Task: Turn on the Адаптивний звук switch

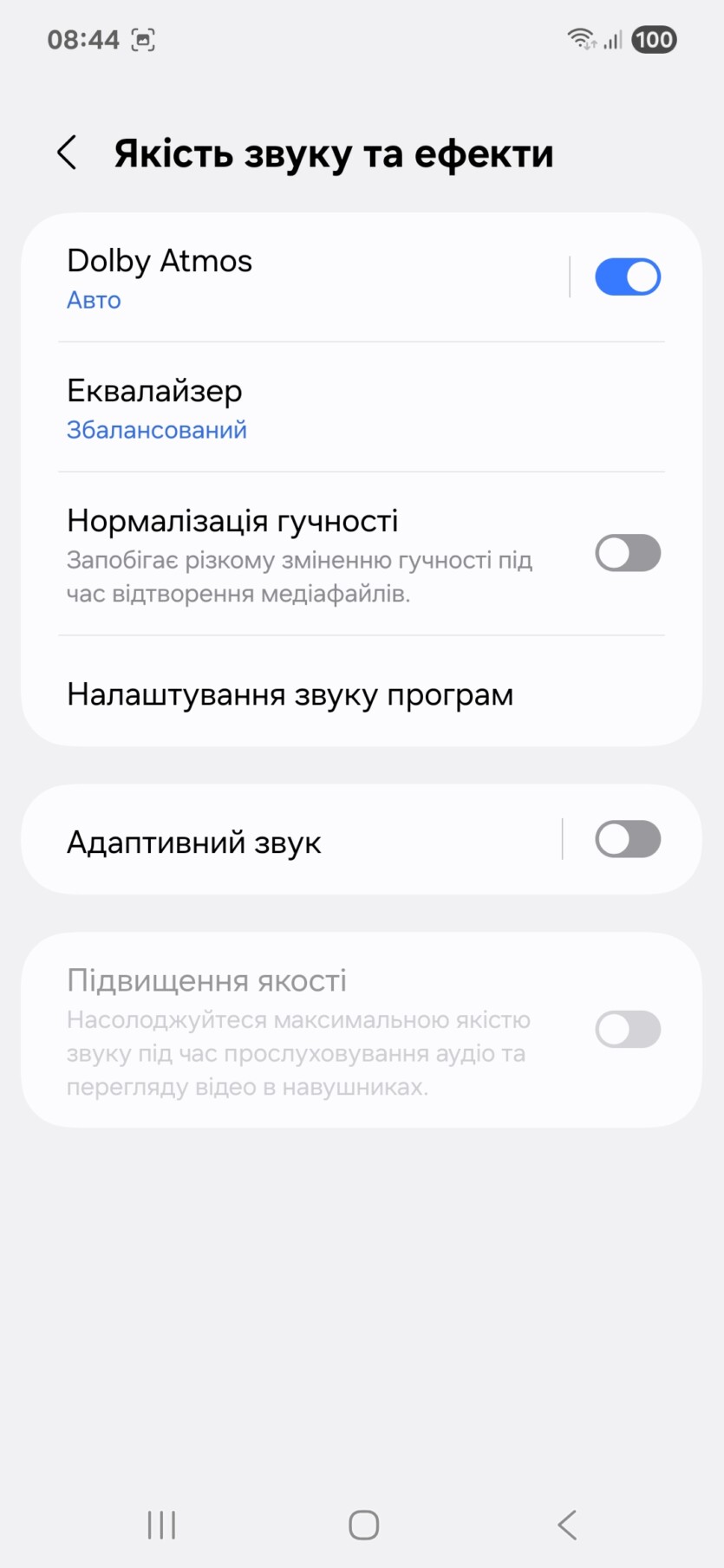Action: 627,839
